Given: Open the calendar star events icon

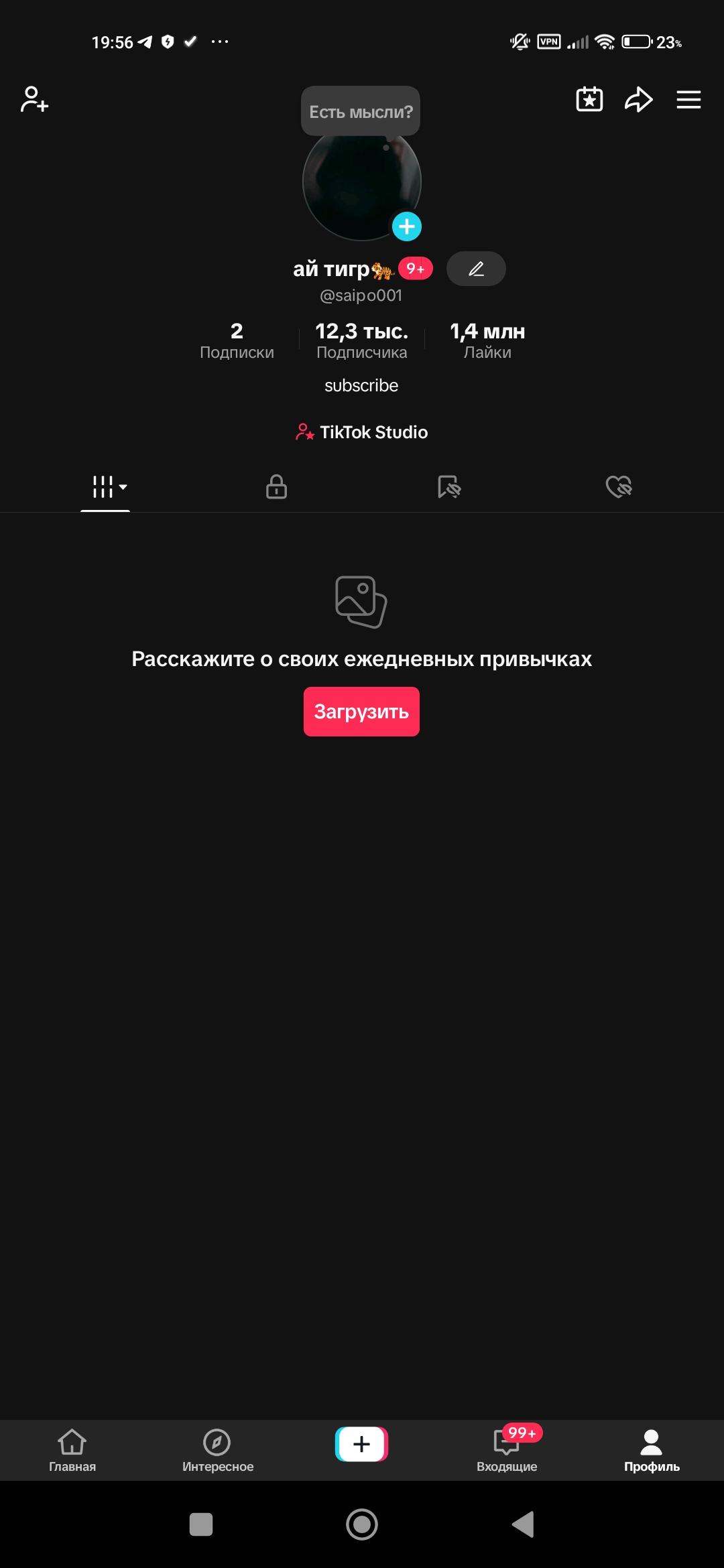Looking at the screenshot, I should pyautogui.click(x=589, y=99).
